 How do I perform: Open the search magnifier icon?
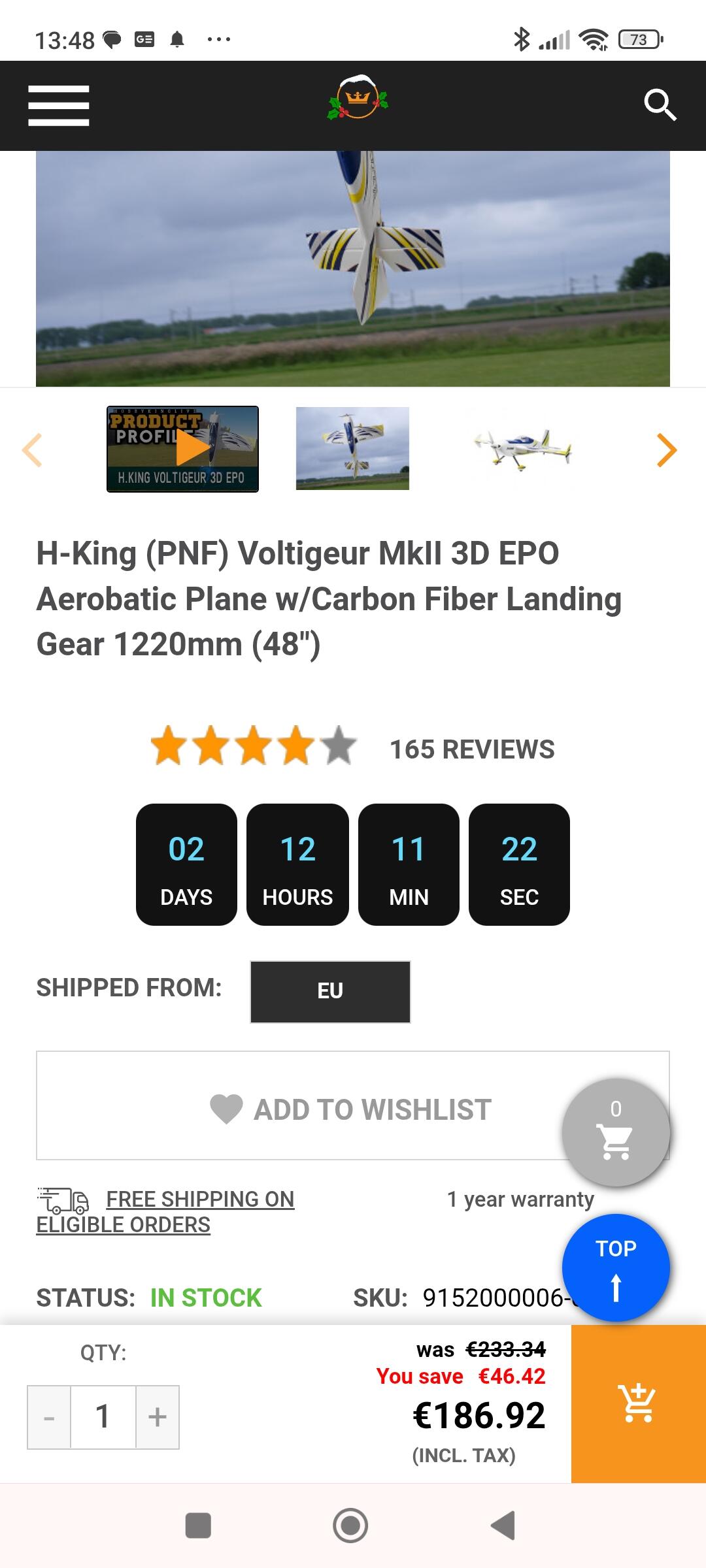660,105
